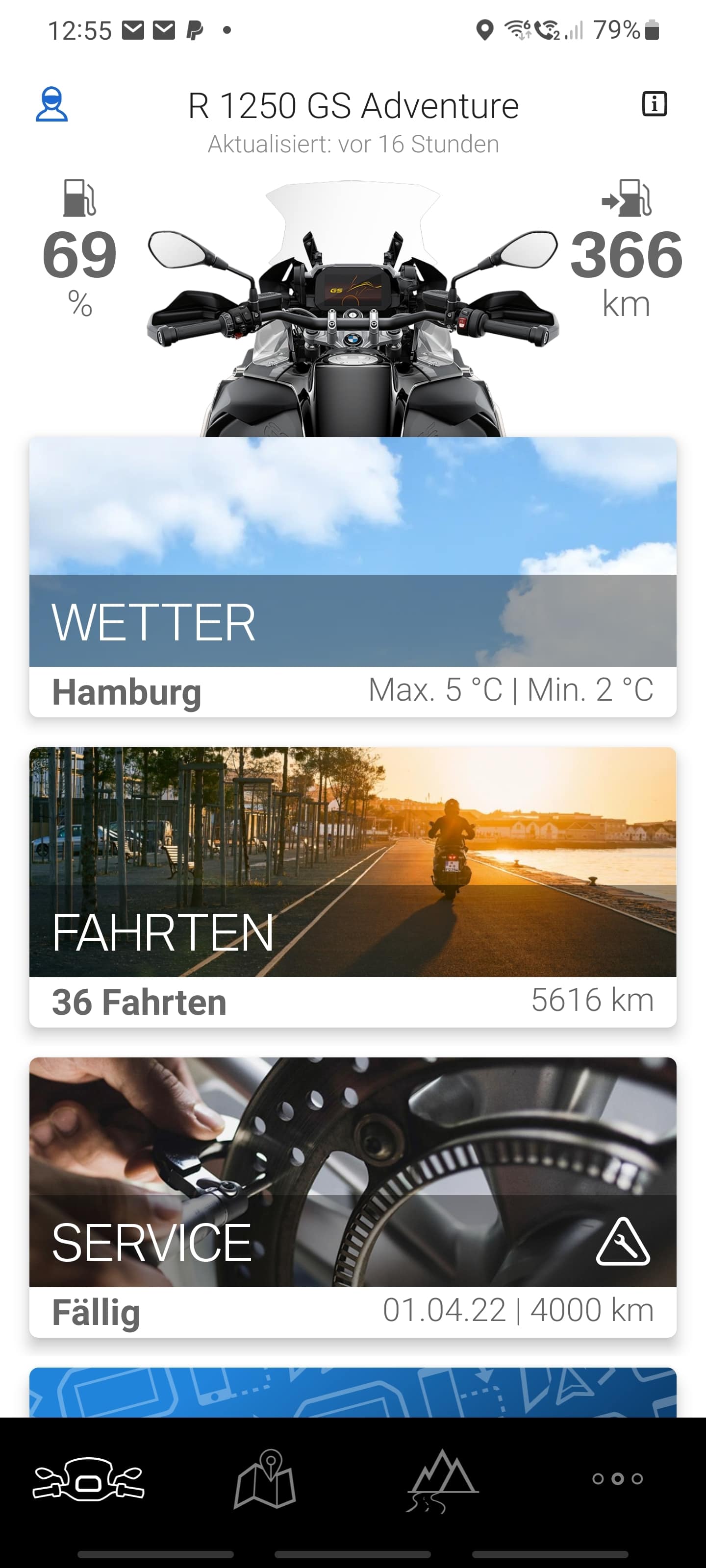Switch to the motorcycle cockpit tab
The height and width of the screenshot is (1568, 706).
(88, 1479)
